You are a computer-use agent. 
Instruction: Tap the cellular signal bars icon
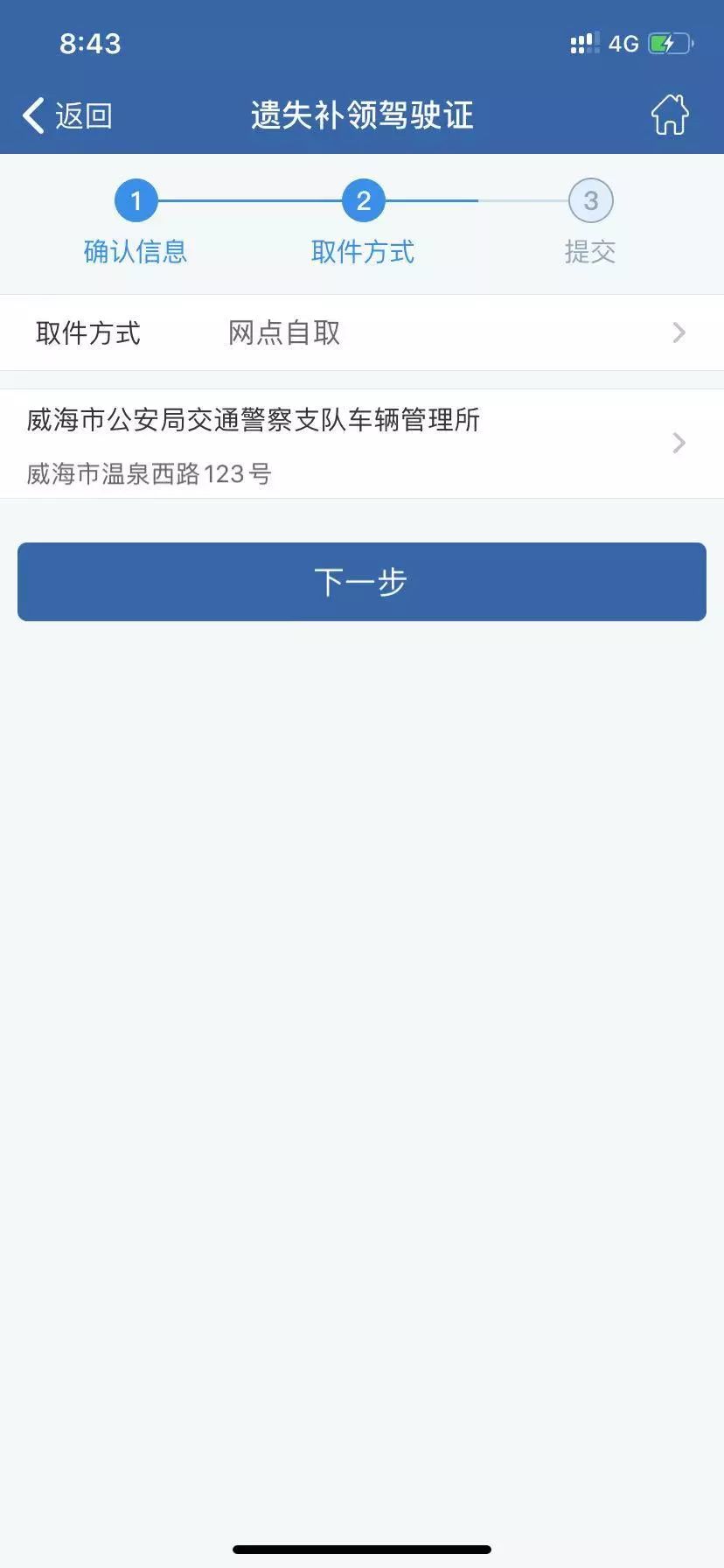coord(582,42)
